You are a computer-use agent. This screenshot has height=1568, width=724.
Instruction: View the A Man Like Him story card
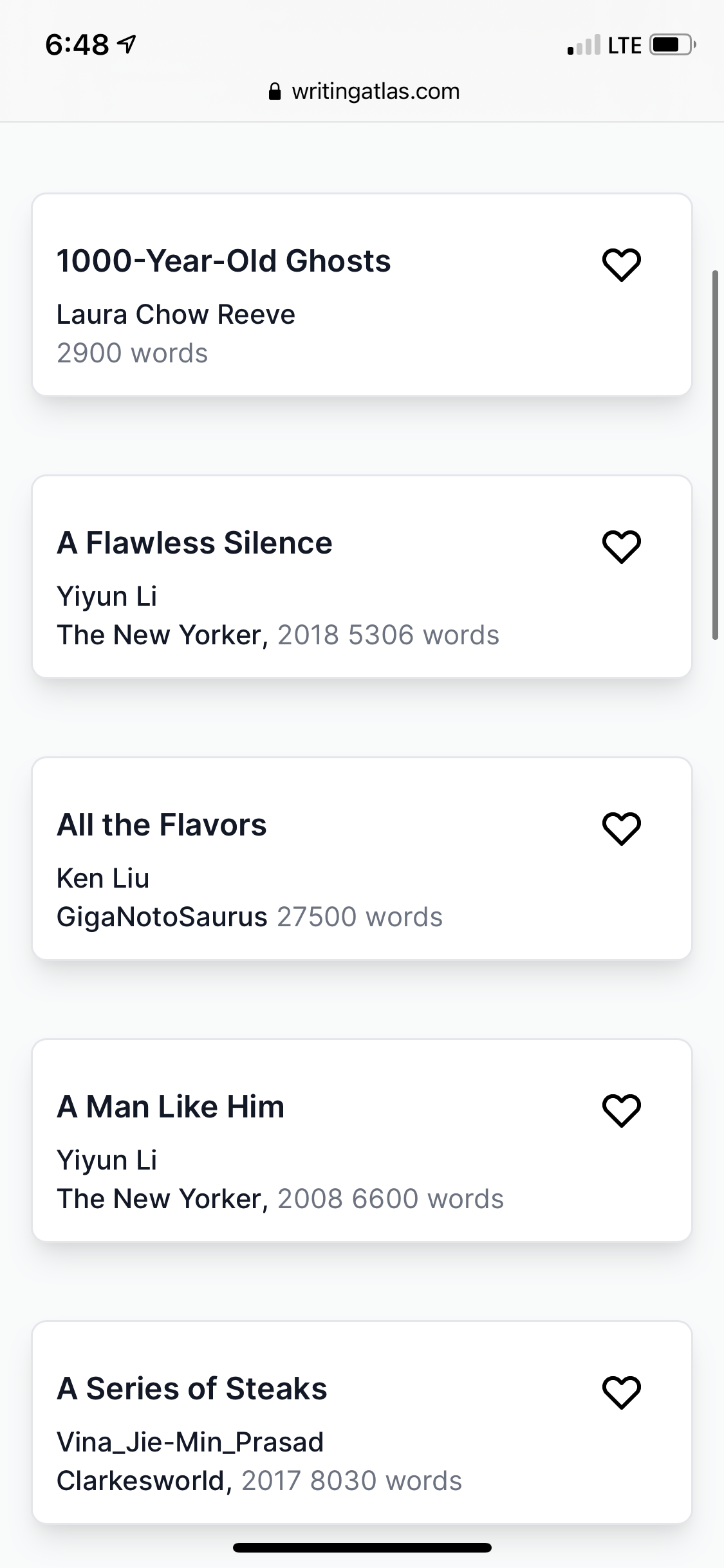[x=362, y=1141]
